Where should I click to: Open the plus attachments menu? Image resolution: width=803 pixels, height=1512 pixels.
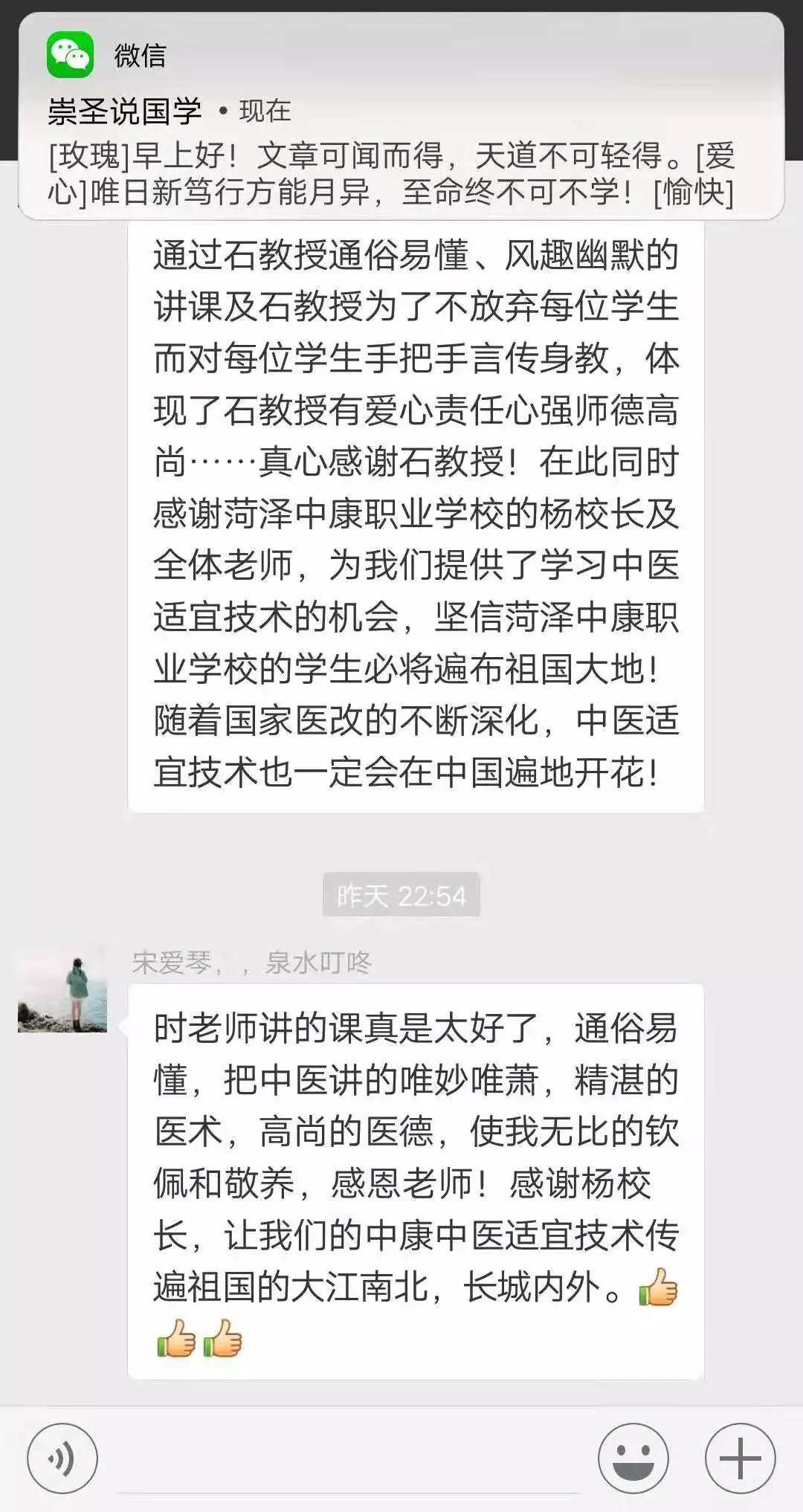click(740, 1458)
